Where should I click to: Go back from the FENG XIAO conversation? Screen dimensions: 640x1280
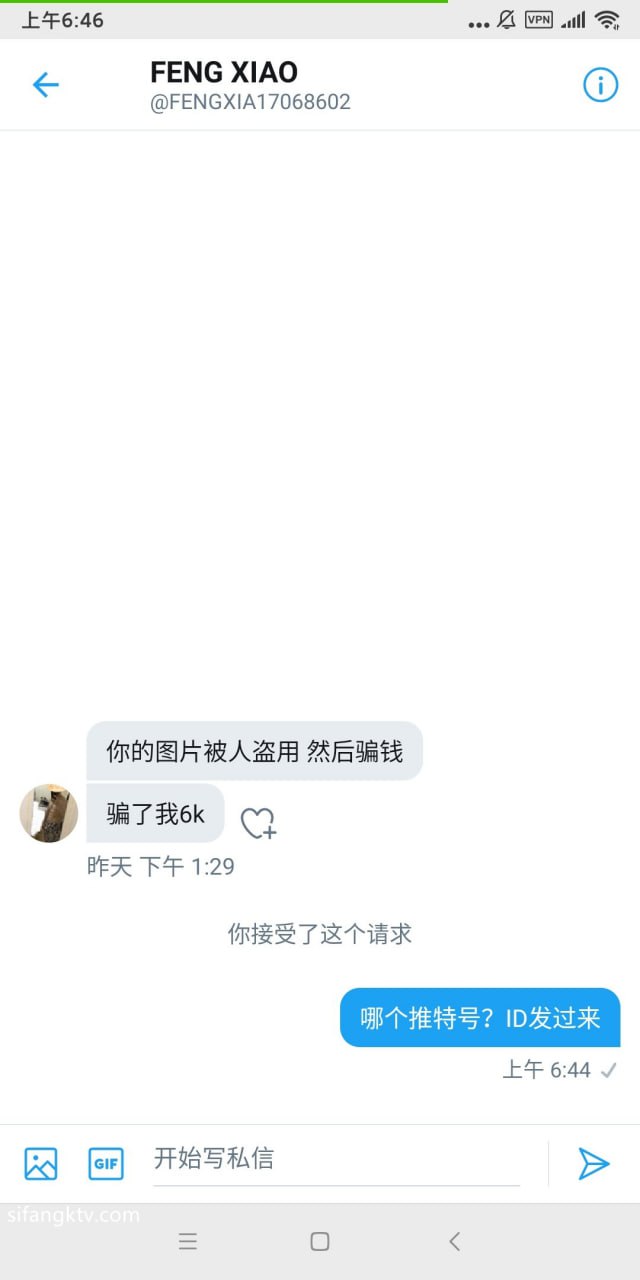click(x=46, y=85)
